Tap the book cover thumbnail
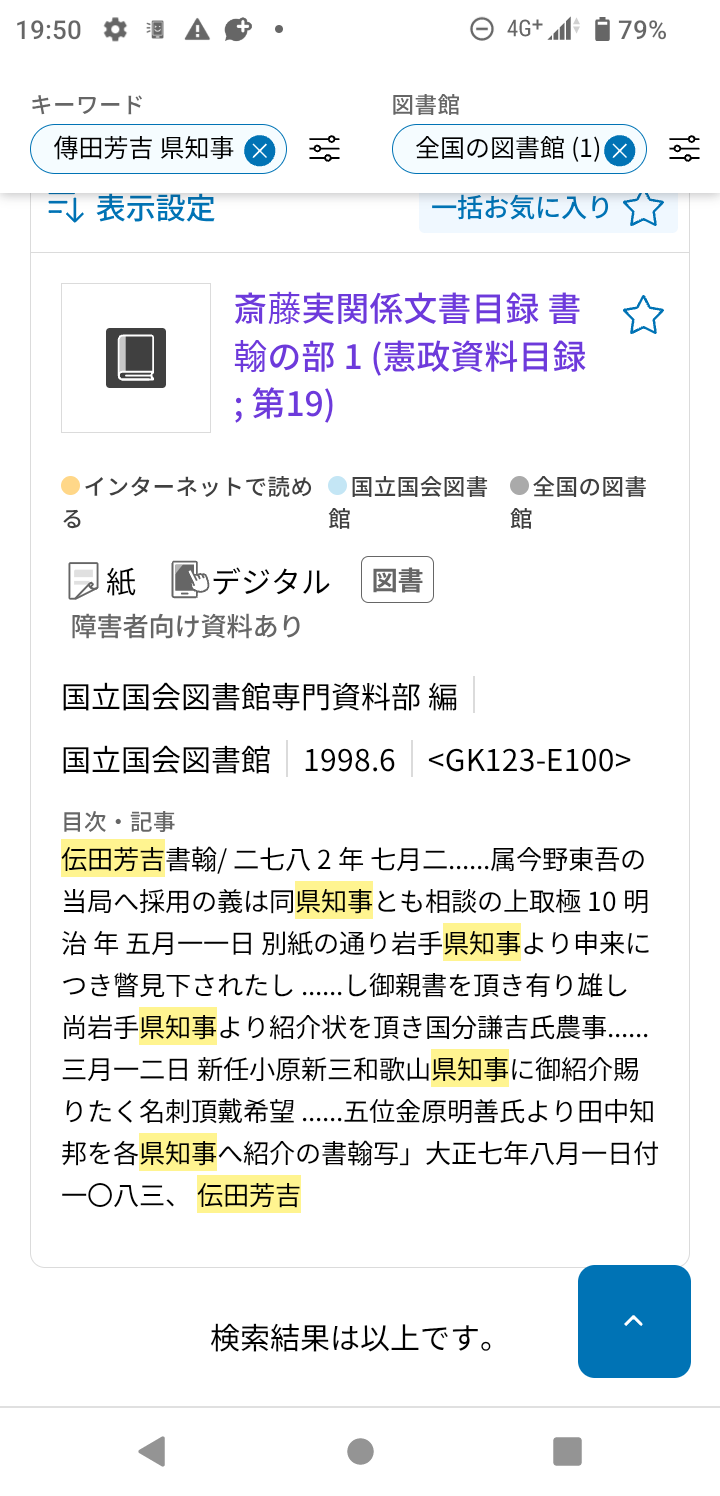Image resolution: width=720 pixels, height=1496 pixels. (136, 358)
